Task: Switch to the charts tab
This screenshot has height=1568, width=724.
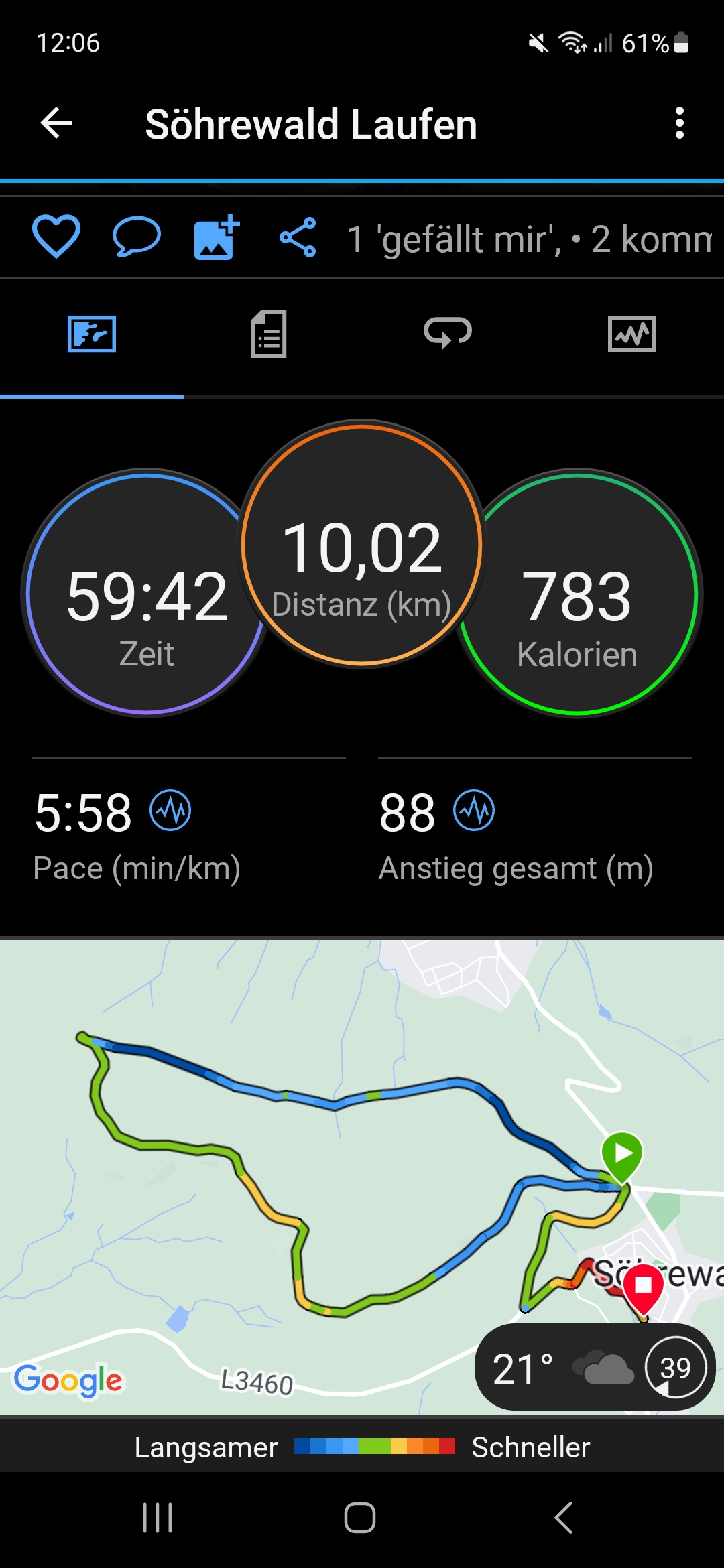Action: [x=631, y=334]
